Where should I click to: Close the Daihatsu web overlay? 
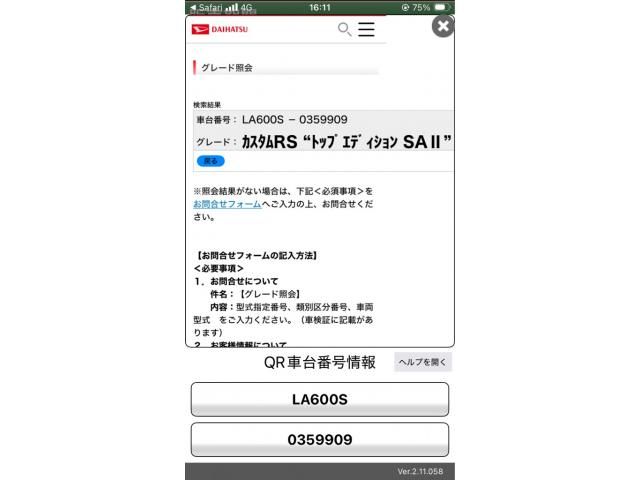coord(442,27)
